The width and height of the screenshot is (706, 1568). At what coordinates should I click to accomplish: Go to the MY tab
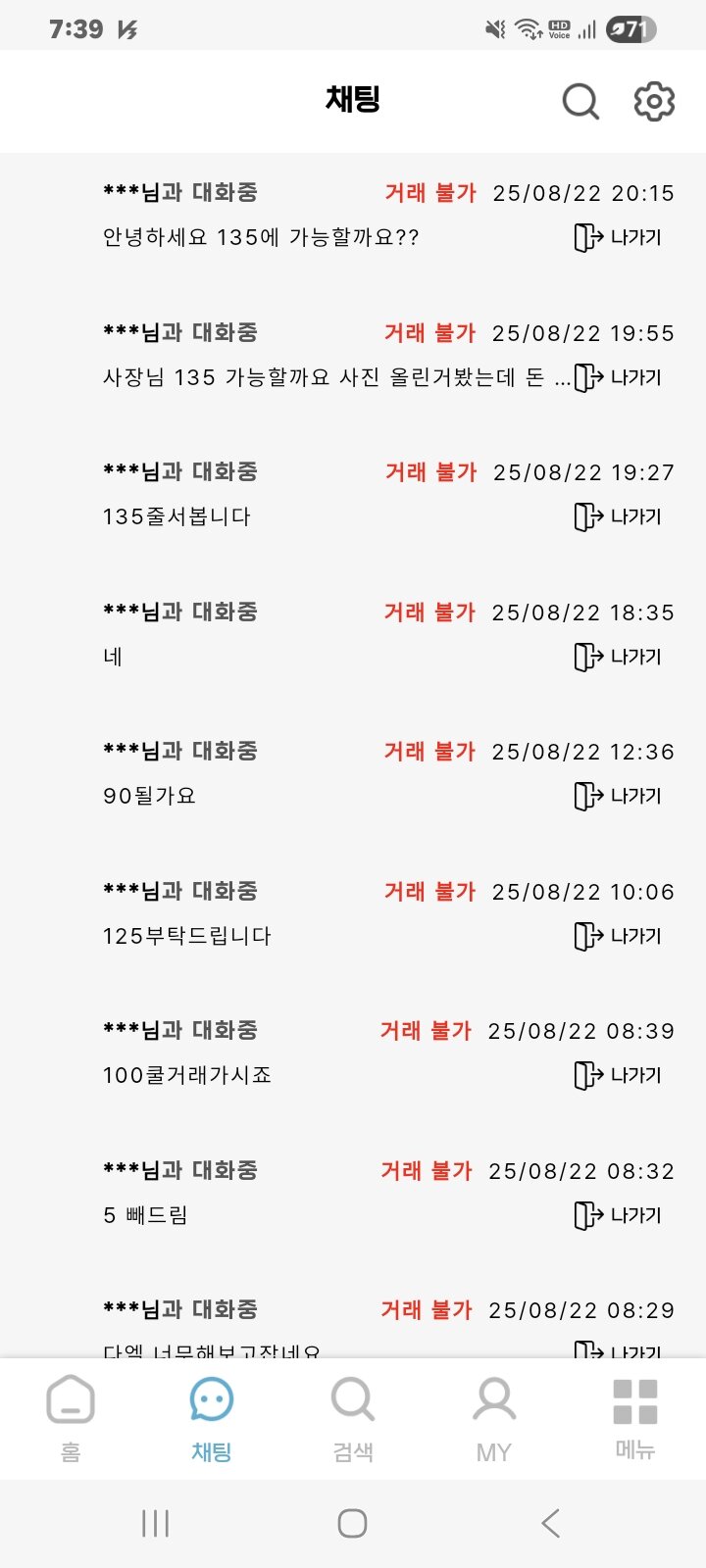(x=494, y=1419)
